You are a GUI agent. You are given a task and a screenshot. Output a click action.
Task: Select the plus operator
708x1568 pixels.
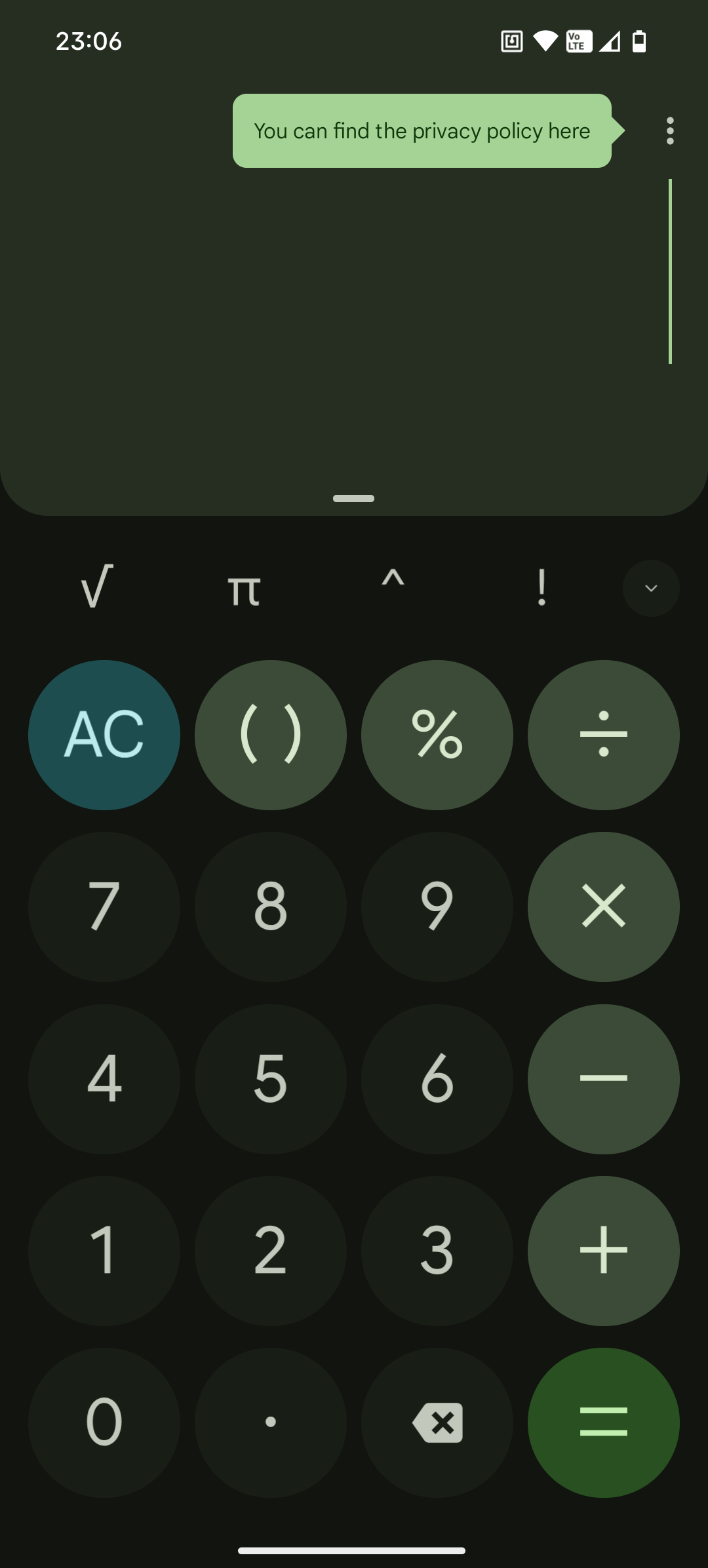604,1251
